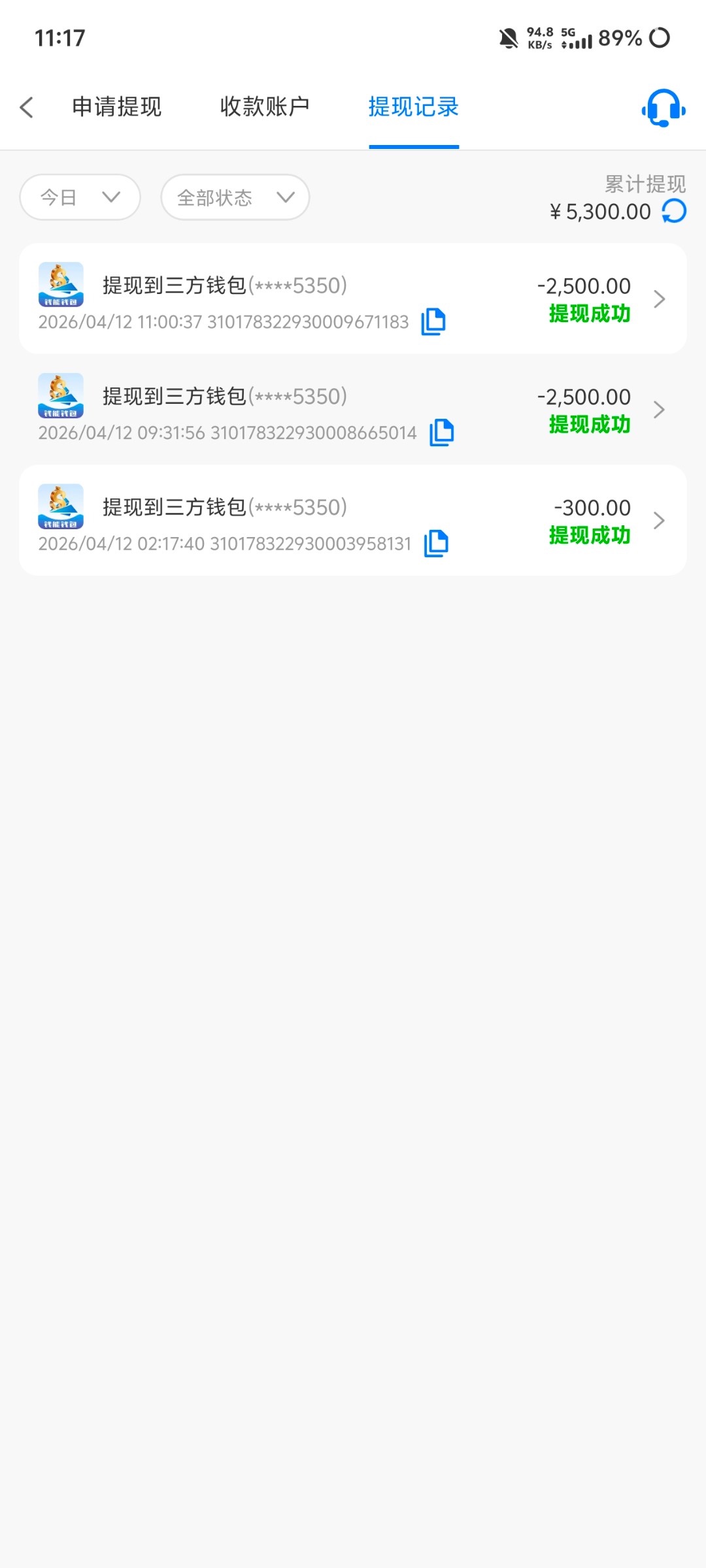Contact customer service via headset icon
This screenshot has width=706, height=1568.
point(663,108)
